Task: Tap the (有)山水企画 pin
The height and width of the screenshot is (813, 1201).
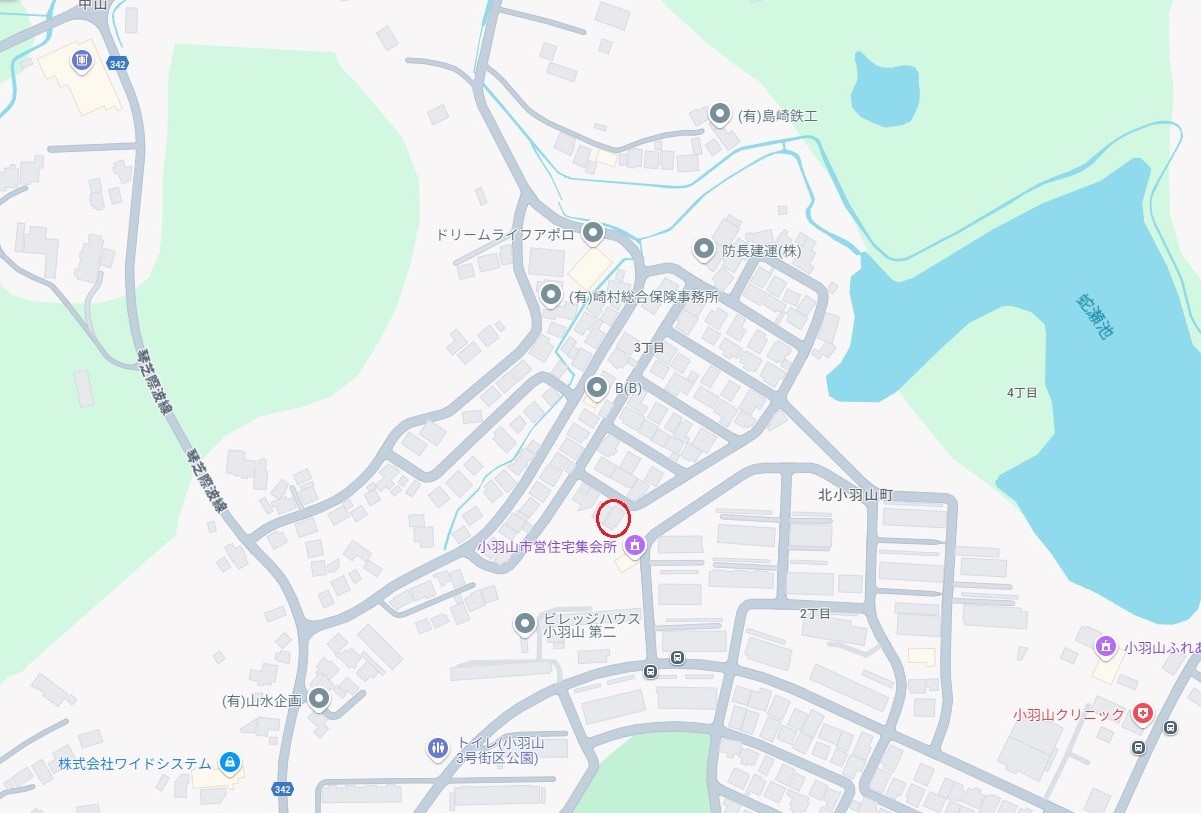Action: point(319,699)
